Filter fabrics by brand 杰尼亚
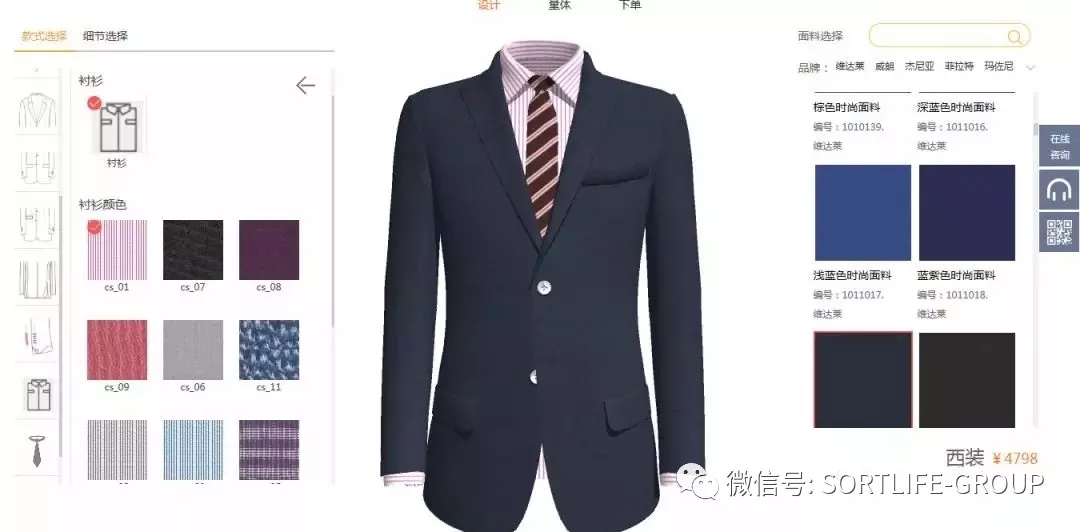The height and width of the screenshot is (532, 1080). pyautogui.click(x=919, y=67)
